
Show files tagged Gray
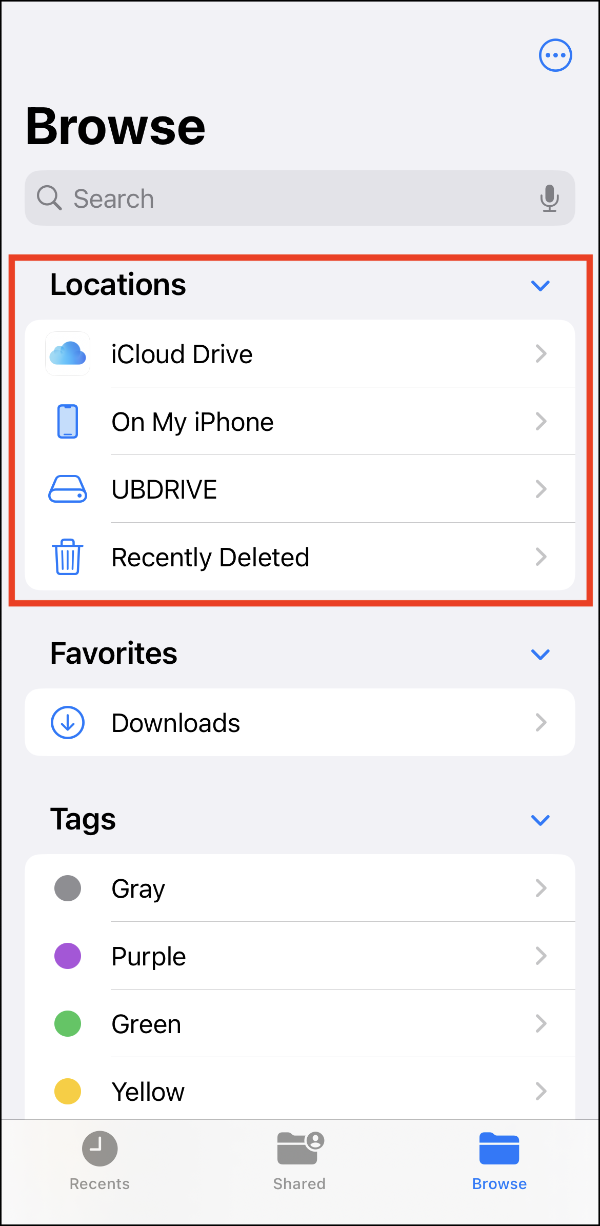click(x=300, y=888)
